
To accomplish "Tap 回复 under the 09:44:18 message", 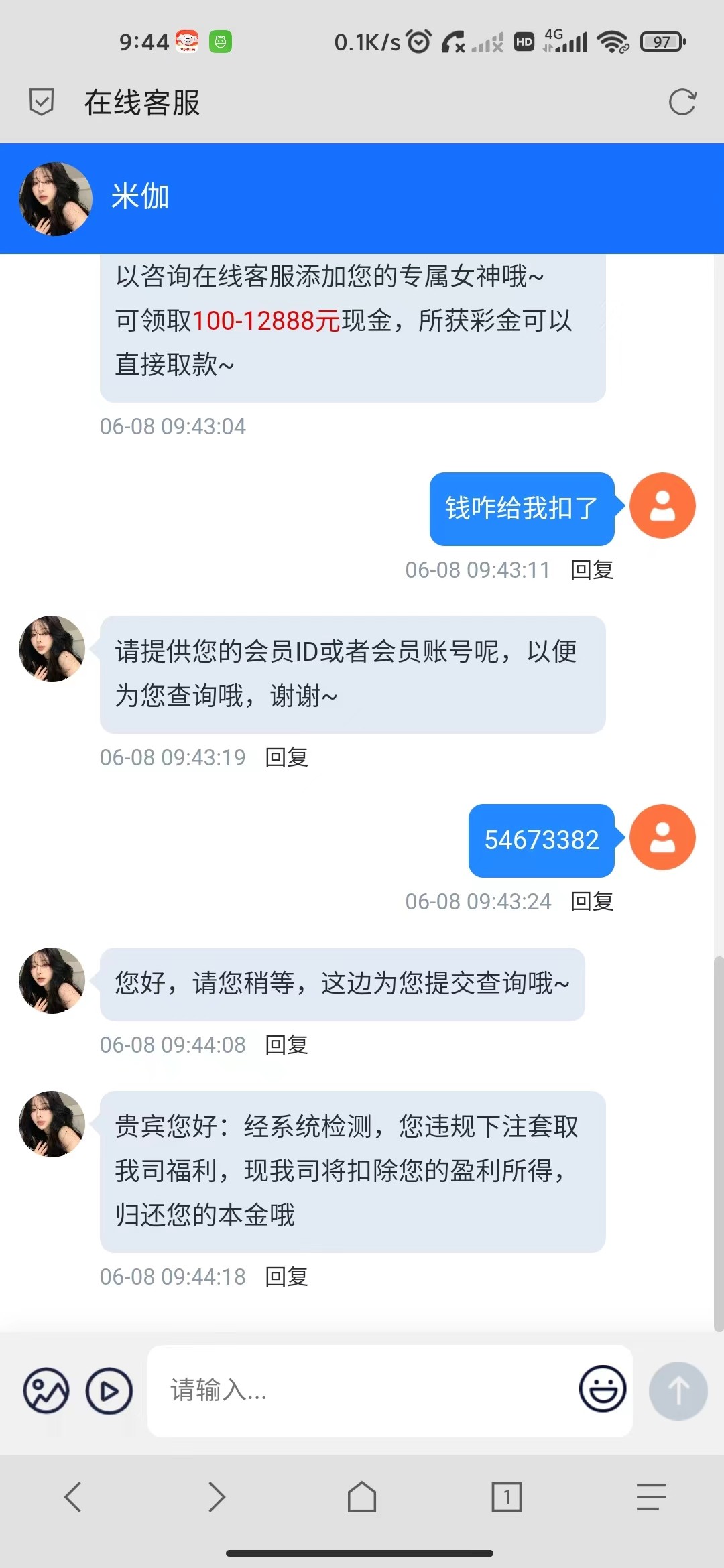I will point(286,1277).
